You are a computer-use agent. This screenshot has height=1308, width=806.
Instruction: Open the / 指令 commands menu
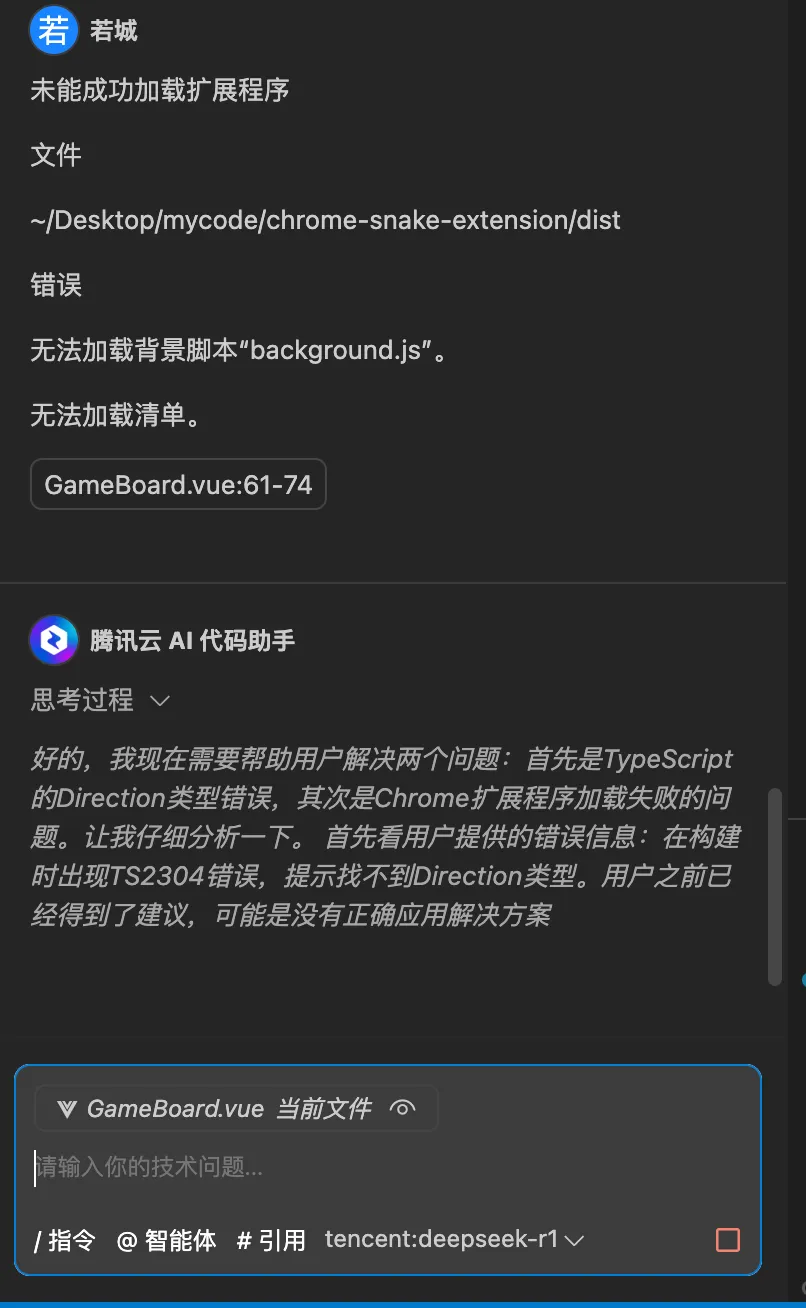[65, 1241]
